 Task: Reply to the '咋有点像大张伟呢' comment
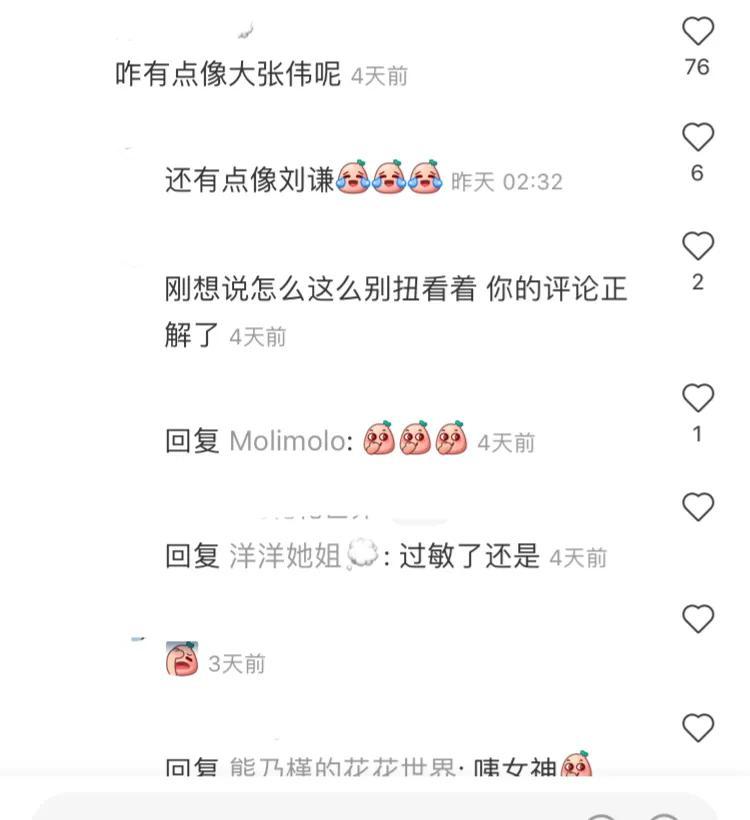228,75
